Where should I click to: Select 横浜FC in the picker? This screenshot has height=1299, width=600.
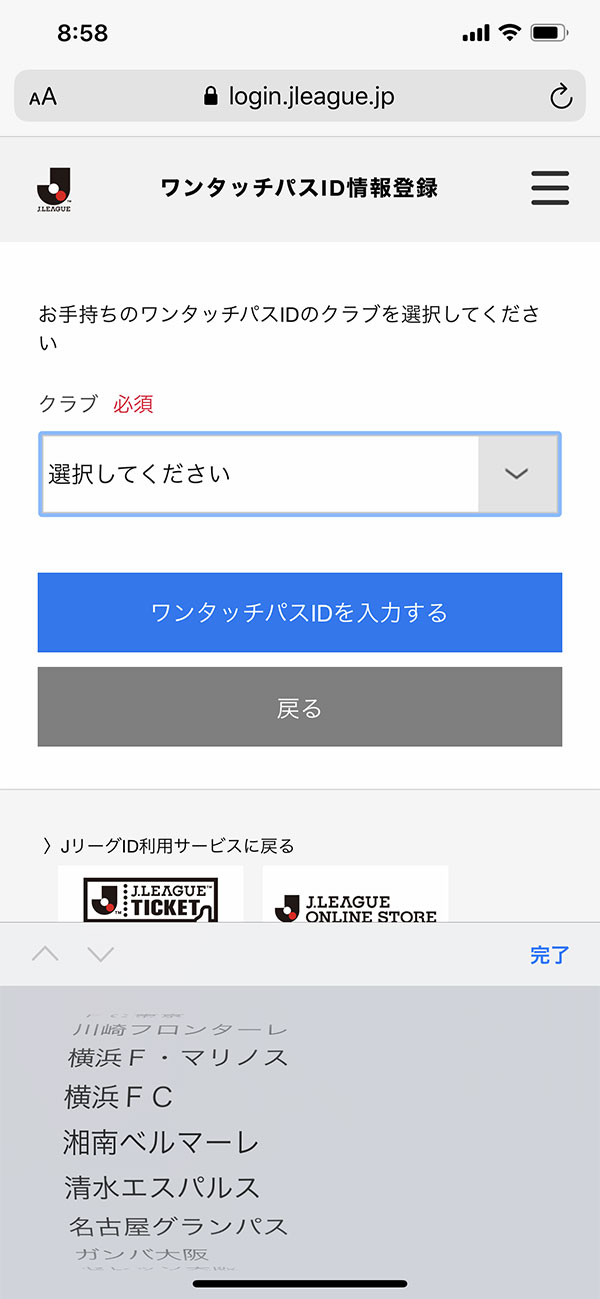(x=119, y=1097)
